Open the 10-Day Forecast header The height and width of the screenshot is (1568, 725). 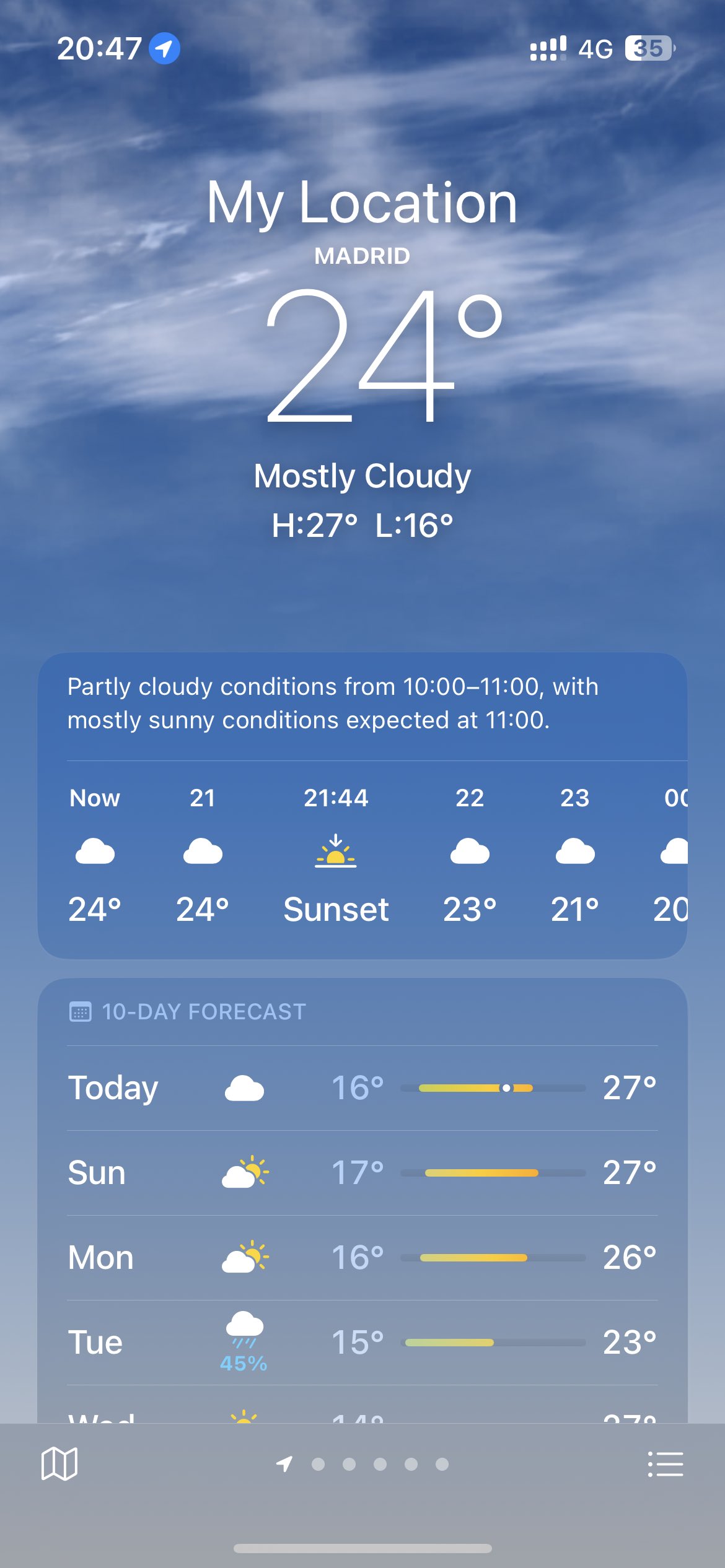tap(203, 1012)
